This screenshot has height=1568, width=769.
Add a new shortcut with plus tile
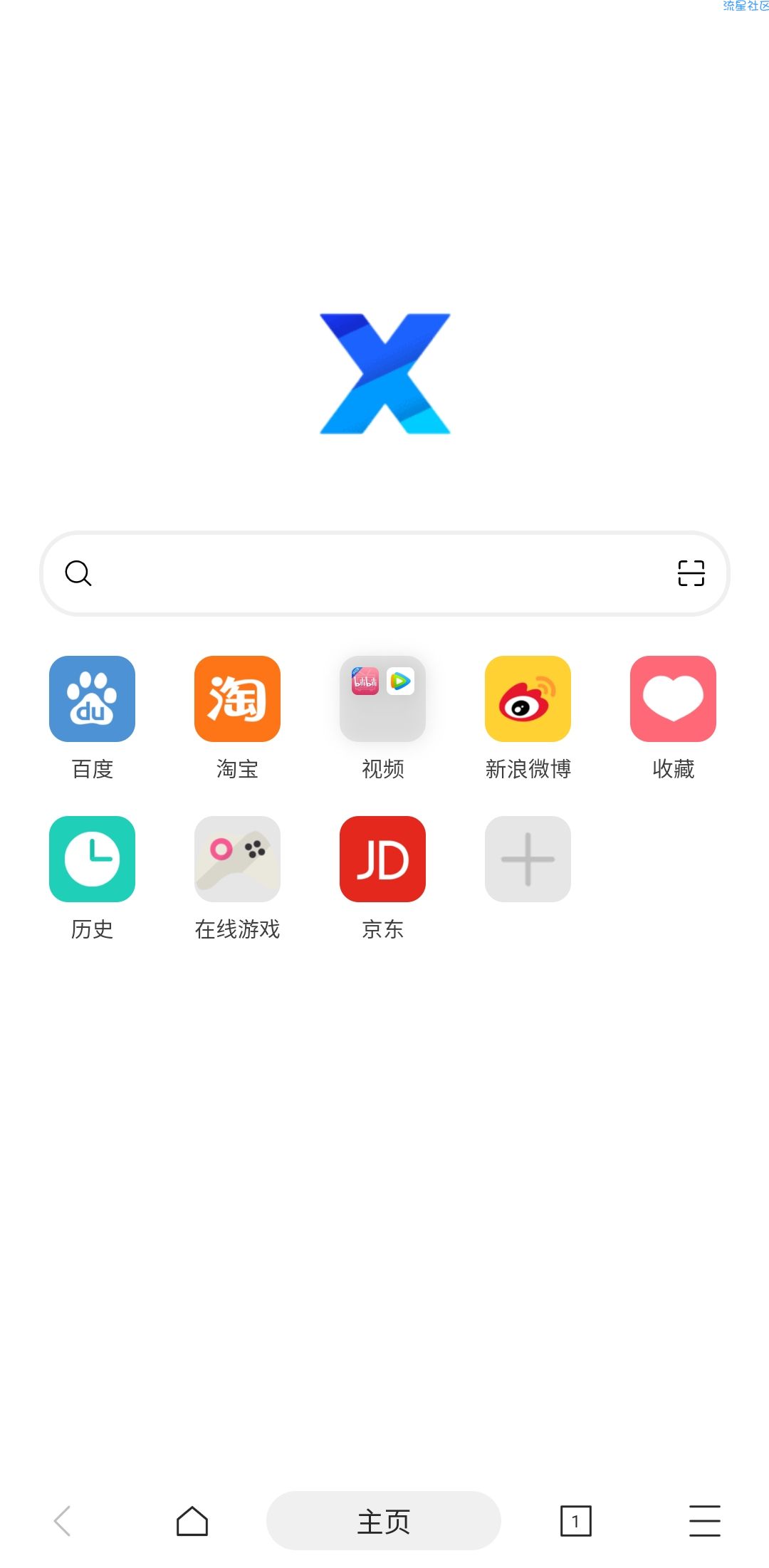[528, 859]
